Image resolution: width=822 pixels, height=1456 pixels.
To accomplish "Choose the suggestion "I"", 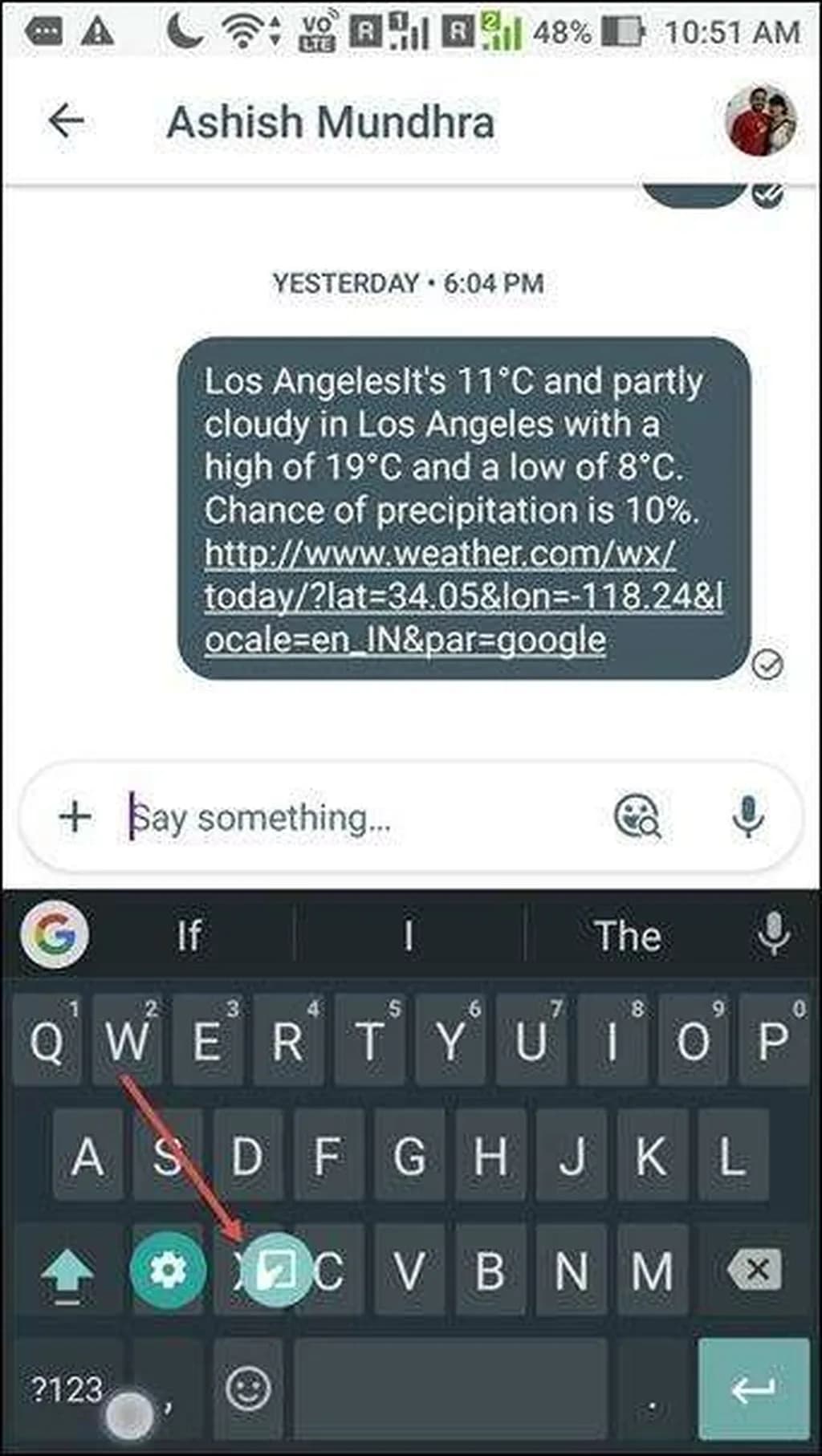I will point(409,936).
